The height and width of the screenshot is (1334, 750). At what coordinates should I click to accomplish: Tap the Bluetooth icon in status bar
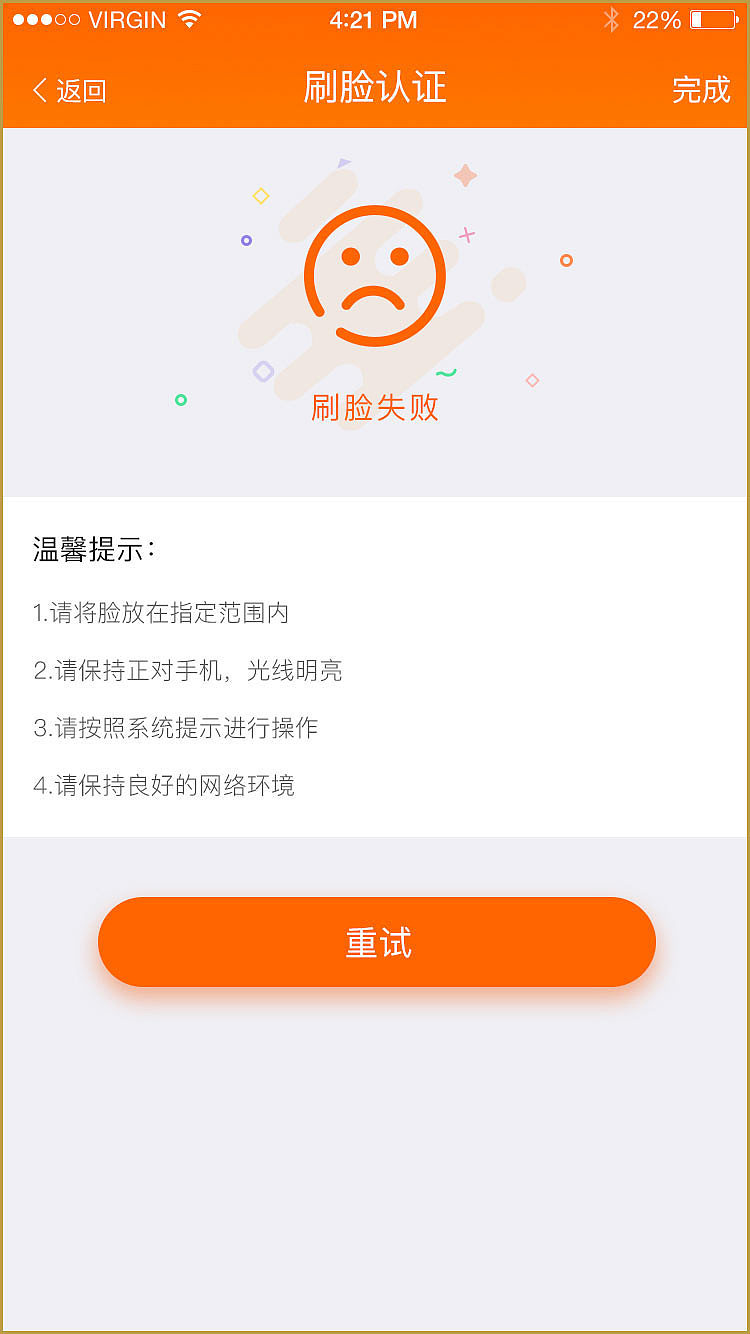(x=610, y=18)
